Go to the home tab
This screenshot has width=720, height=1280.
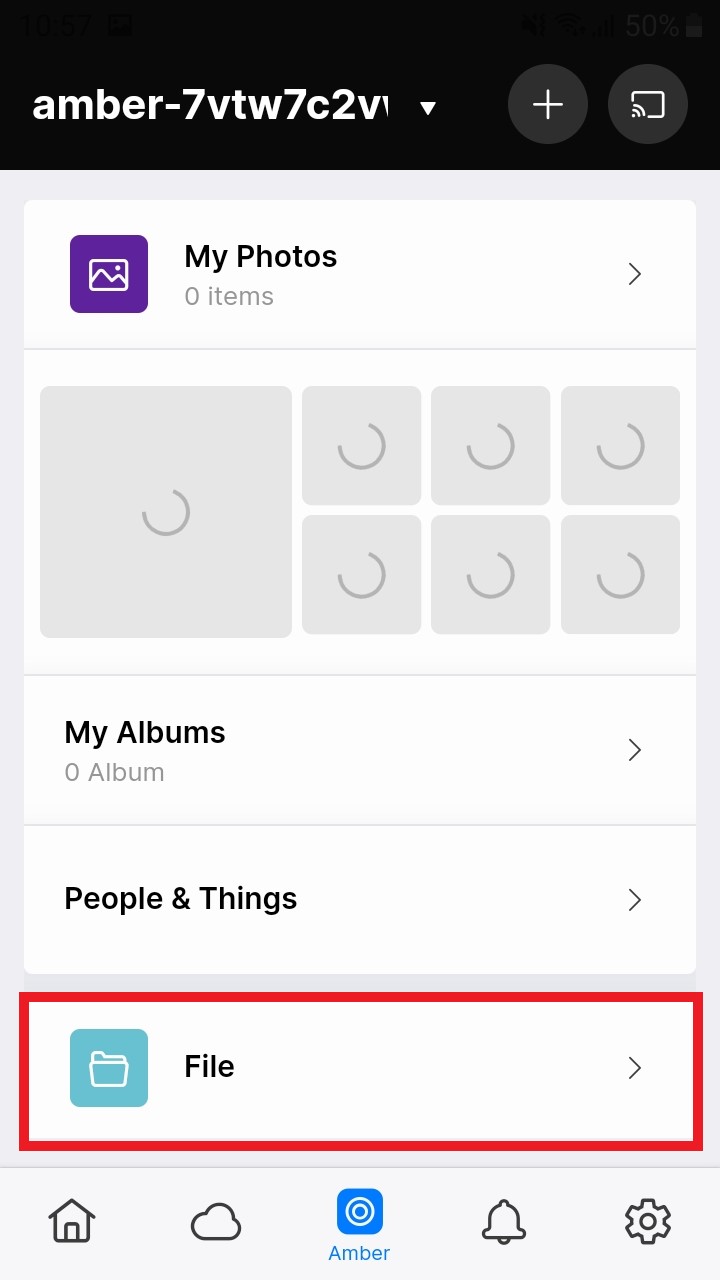coord(72,1221)
